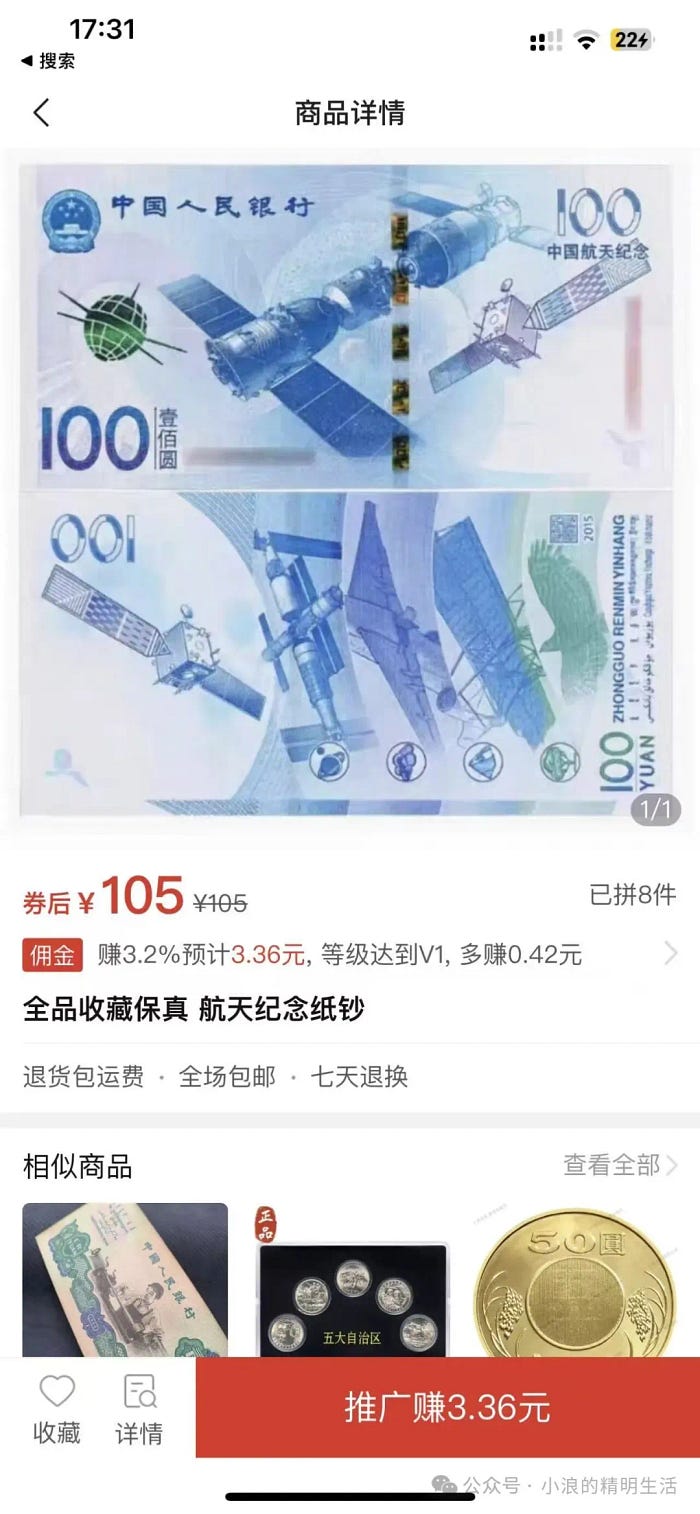Expand the 佣金 commission details row

pos(350,955)
